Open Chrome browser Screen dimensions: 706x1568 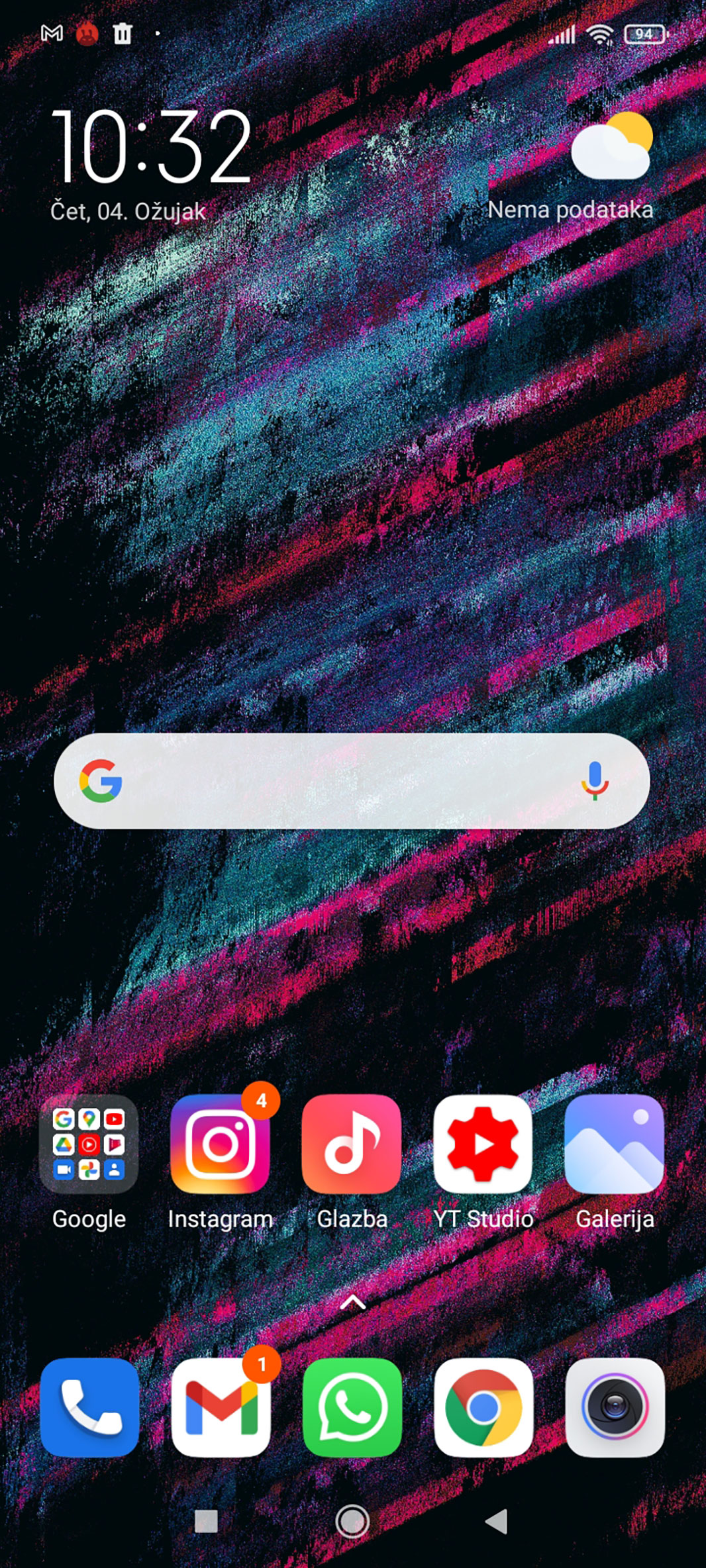[x=483, y=1407]
